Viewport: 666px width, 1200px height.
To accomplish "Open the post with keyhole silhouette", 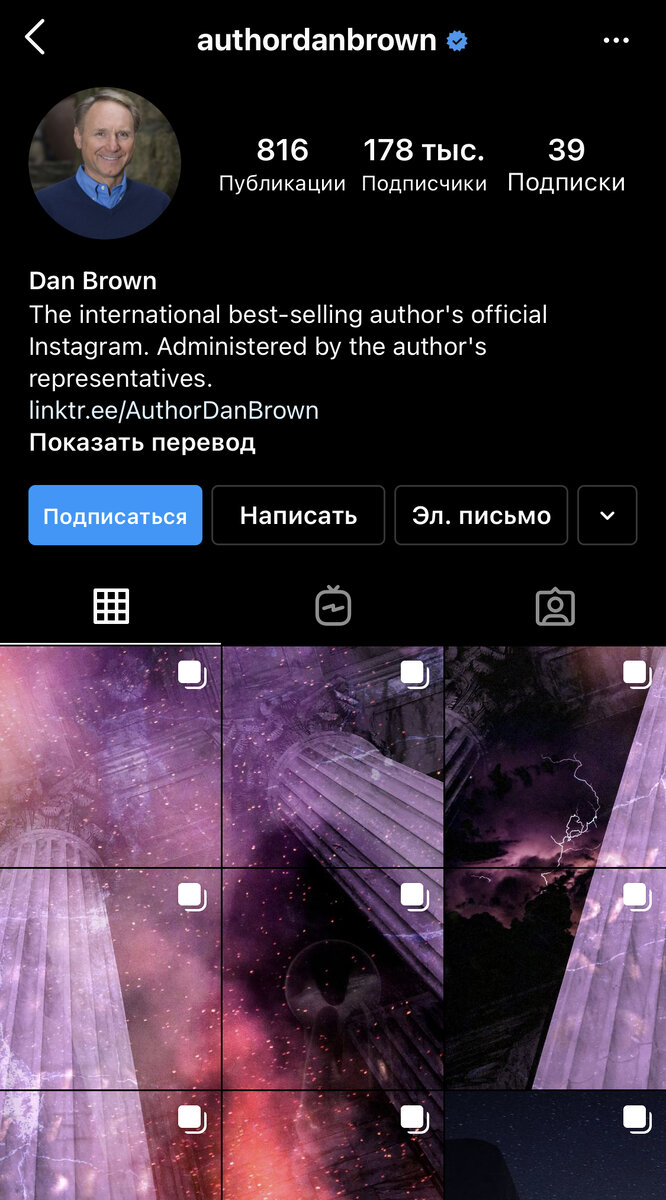I will tap(332, 979).
